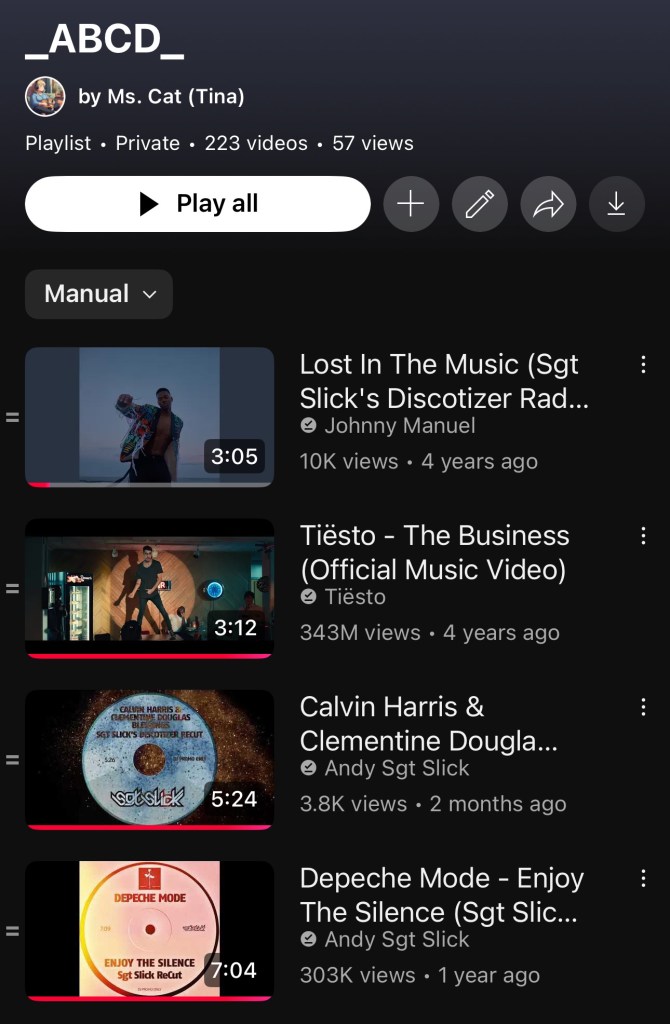Open options for Tiësto - The Business

pos(643,536)
